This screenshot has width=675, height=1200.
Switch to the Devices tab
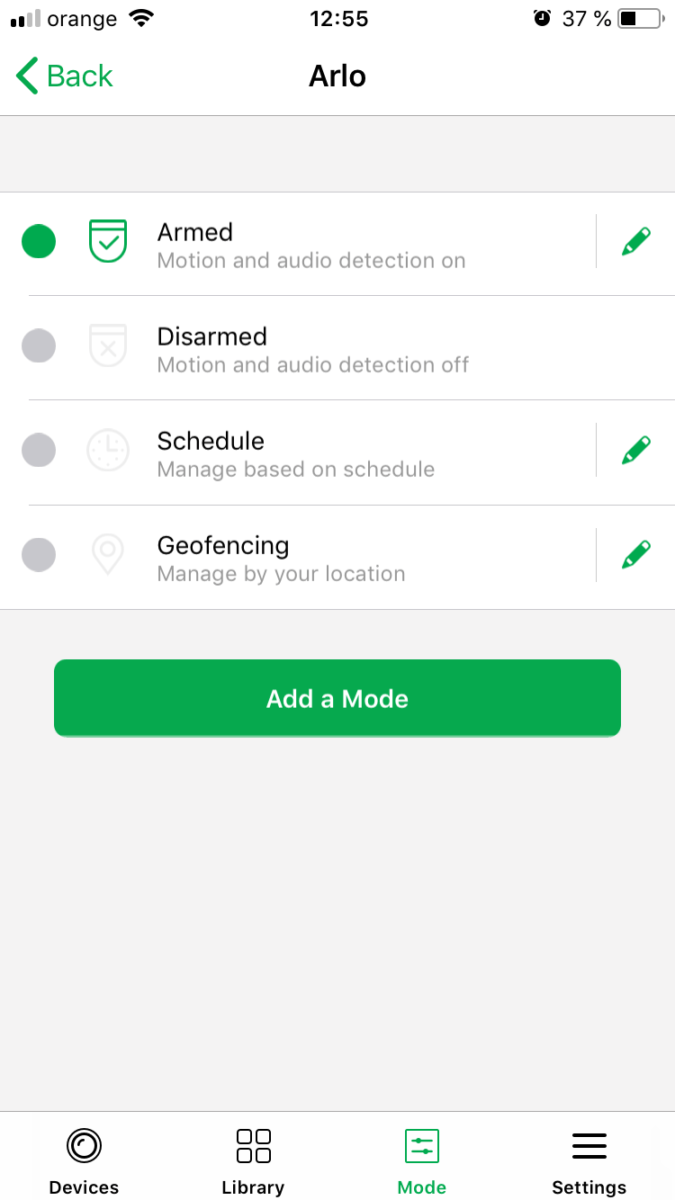tap(84, 1160)
